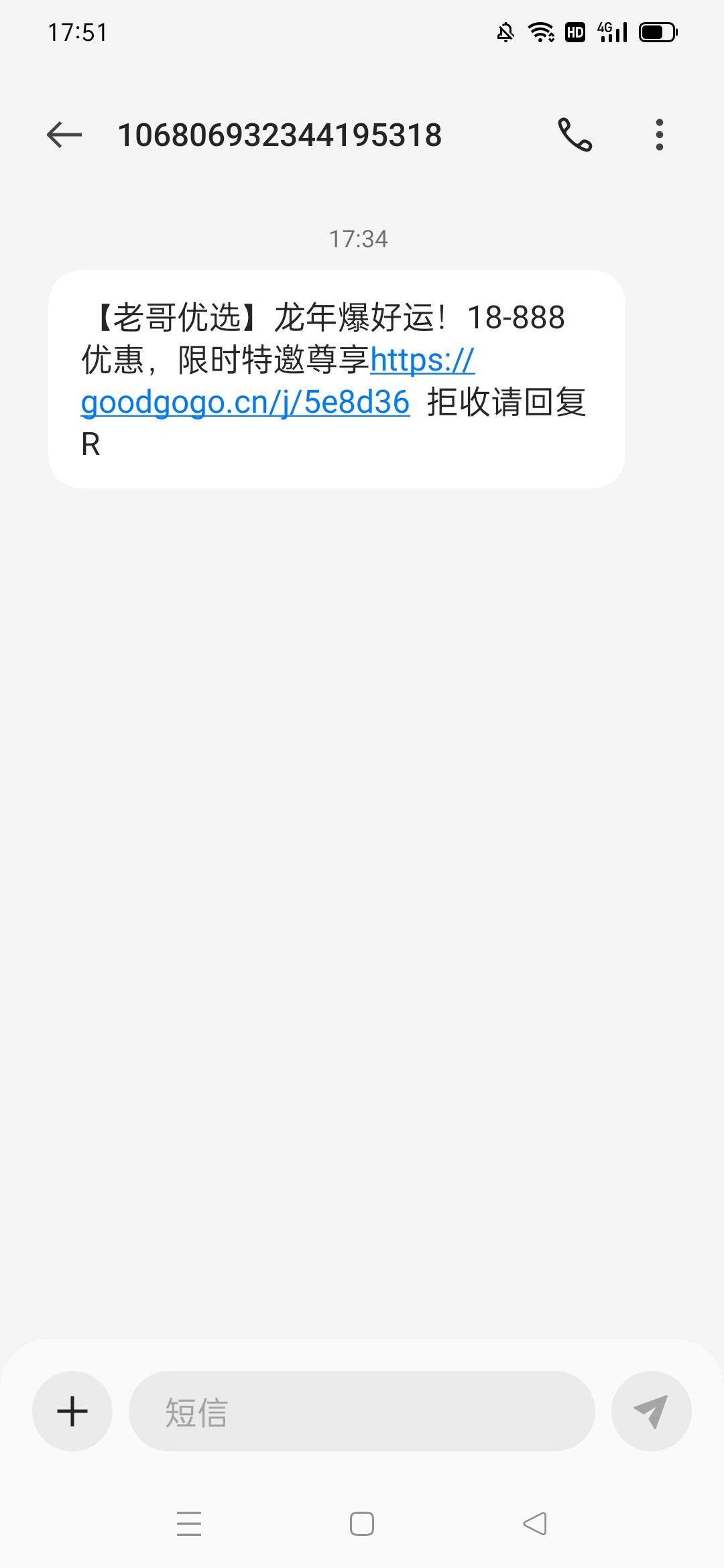
Task: Open the goodgogo.cn link in the message
Action: point(245,403)
